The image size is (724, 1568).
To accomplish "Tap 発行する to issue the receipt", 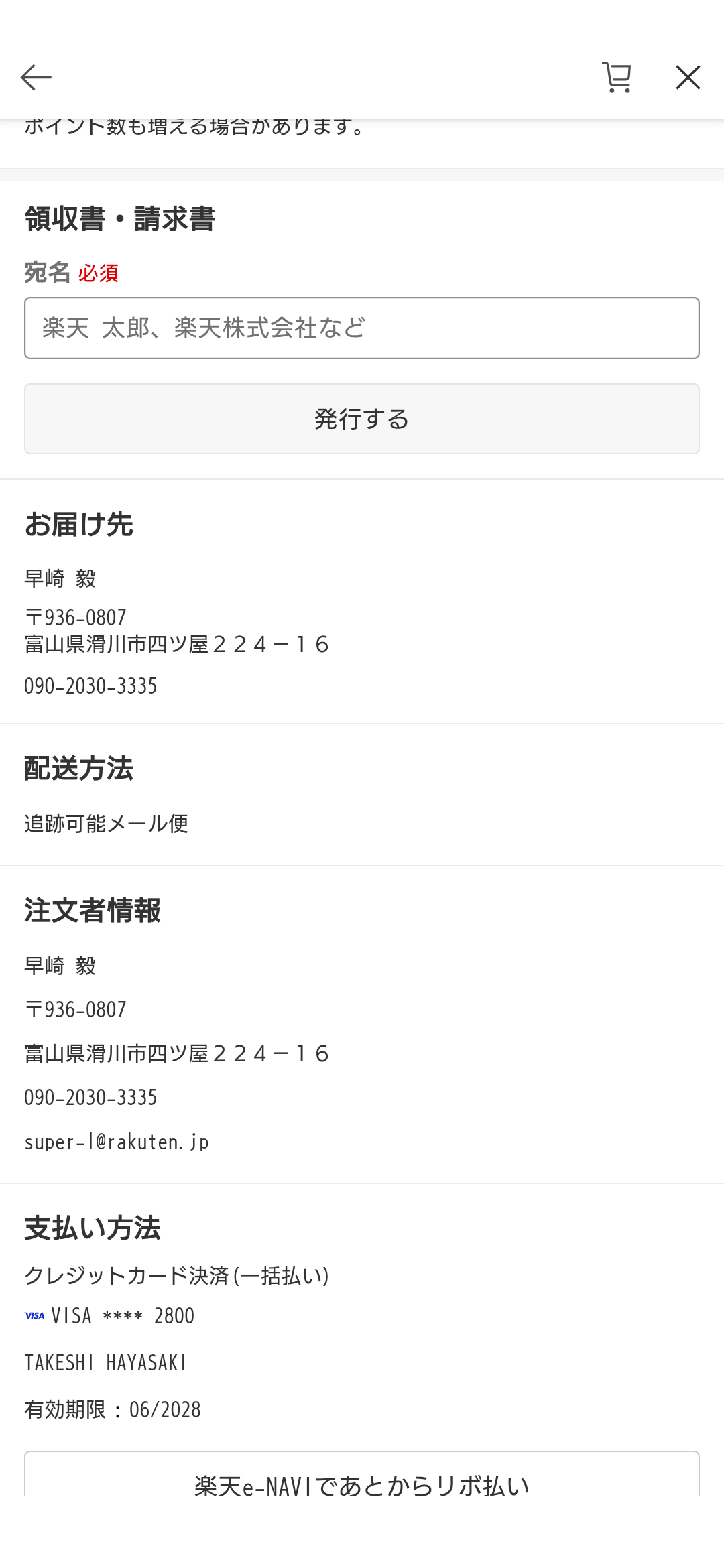I will pos(362,419).
